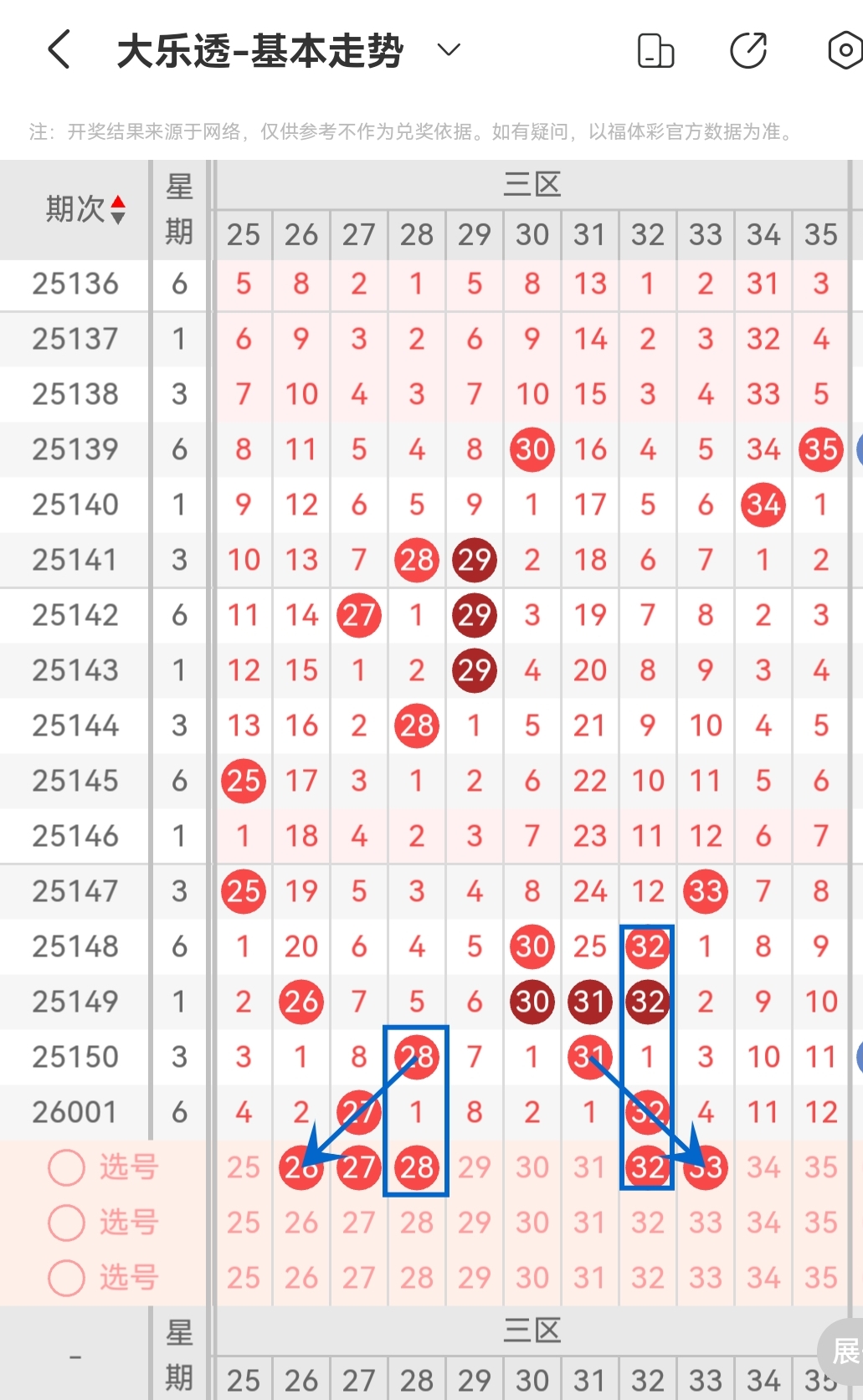Deselect picked ball 33 in the 选号 row
This screenshot has width=863, height=1400.
pos(706,1167)
